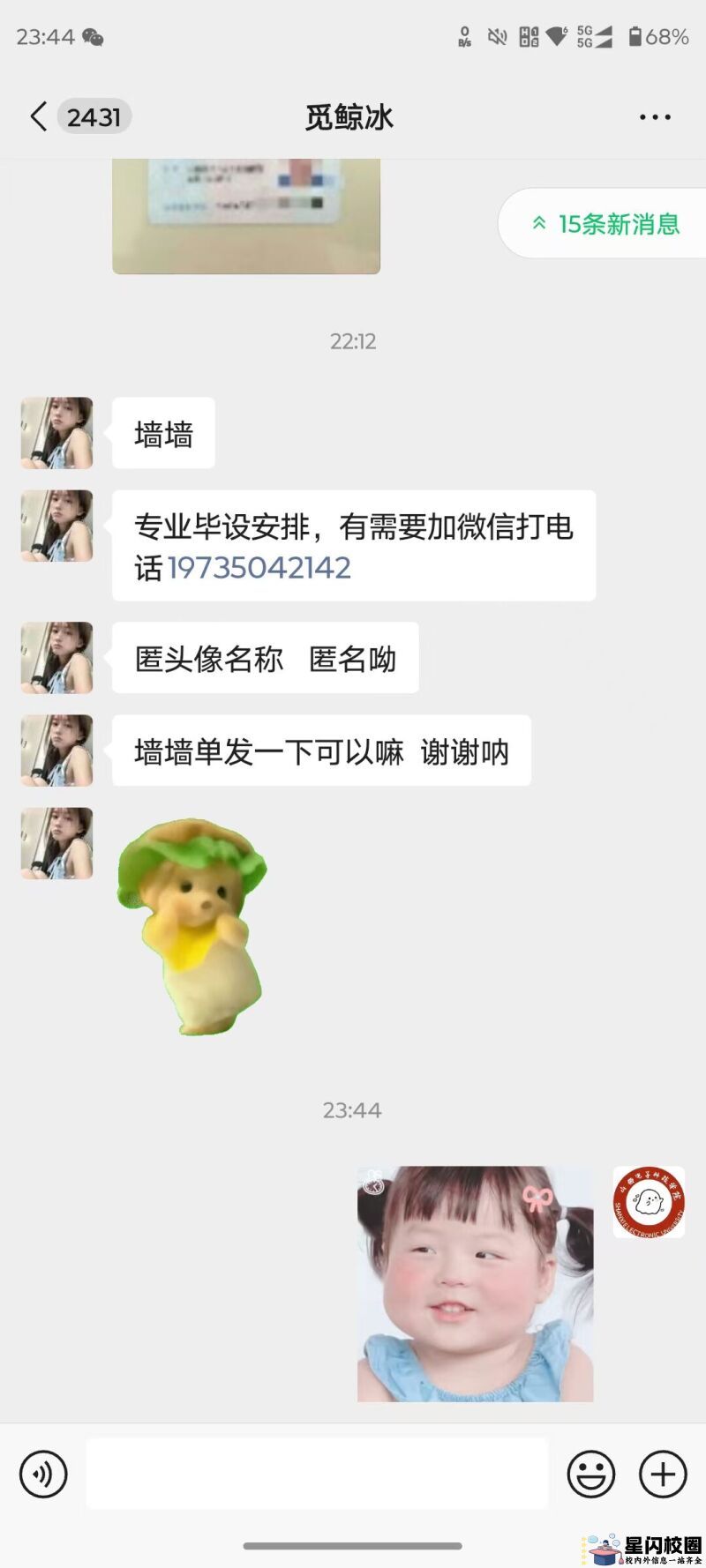The height and width of the screenshot is (1568, 706).
Task: Jump to the 15条新消息 new messages
Action: [x=607, y=224]
